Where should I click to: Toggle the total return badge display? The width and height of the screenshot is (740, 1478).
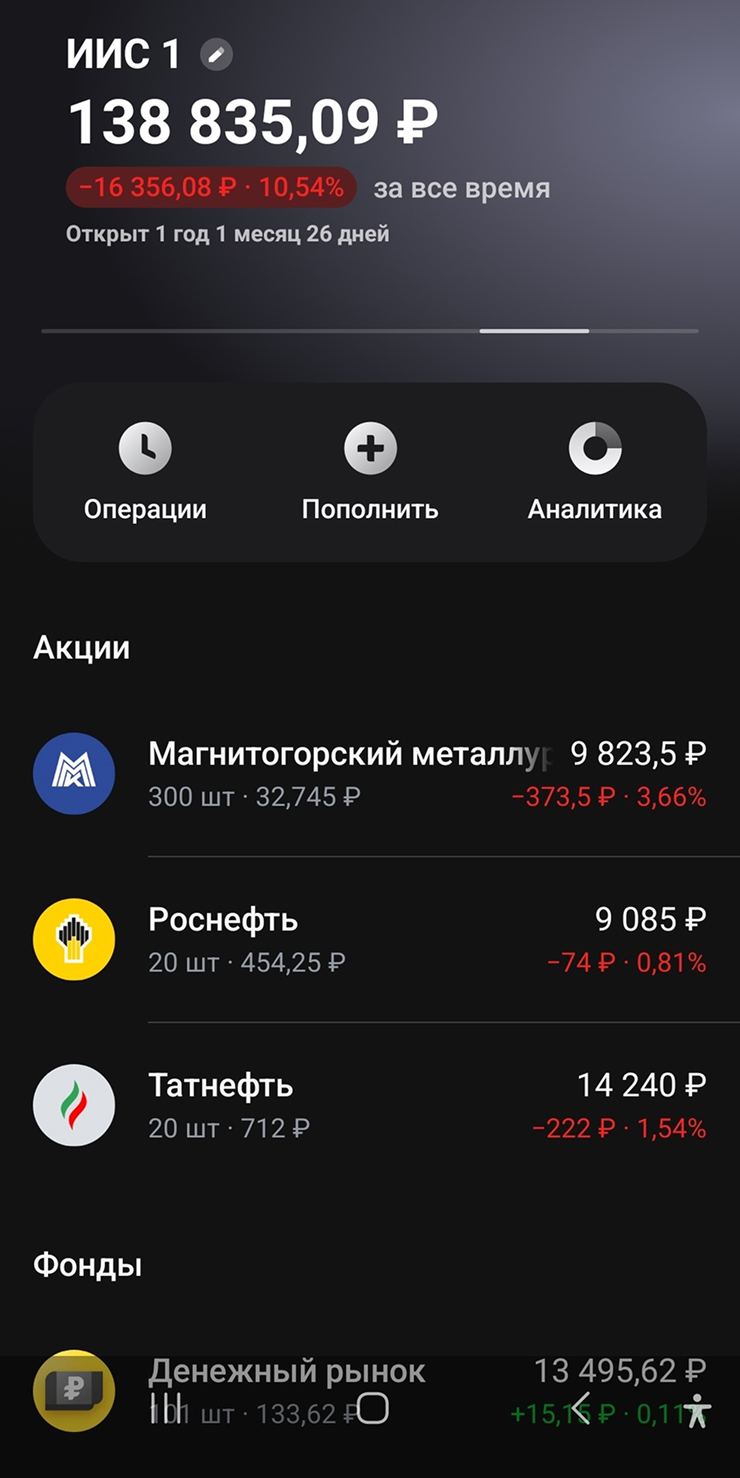(x=211, y=187)
